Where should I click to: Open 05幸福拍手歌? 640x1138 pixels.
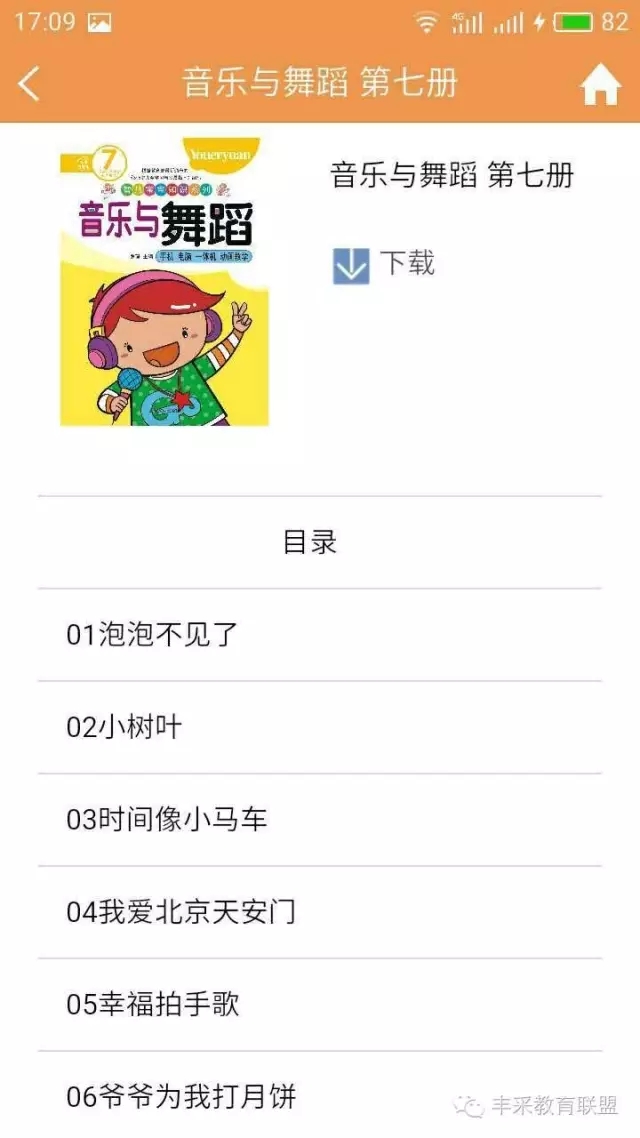coord(153,1004)
